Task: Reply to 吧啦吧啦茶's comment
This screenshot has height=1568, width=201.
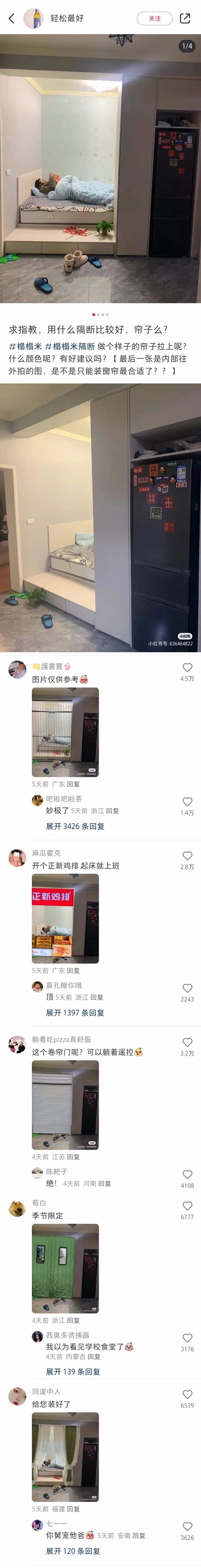Action: pos(112,811)
